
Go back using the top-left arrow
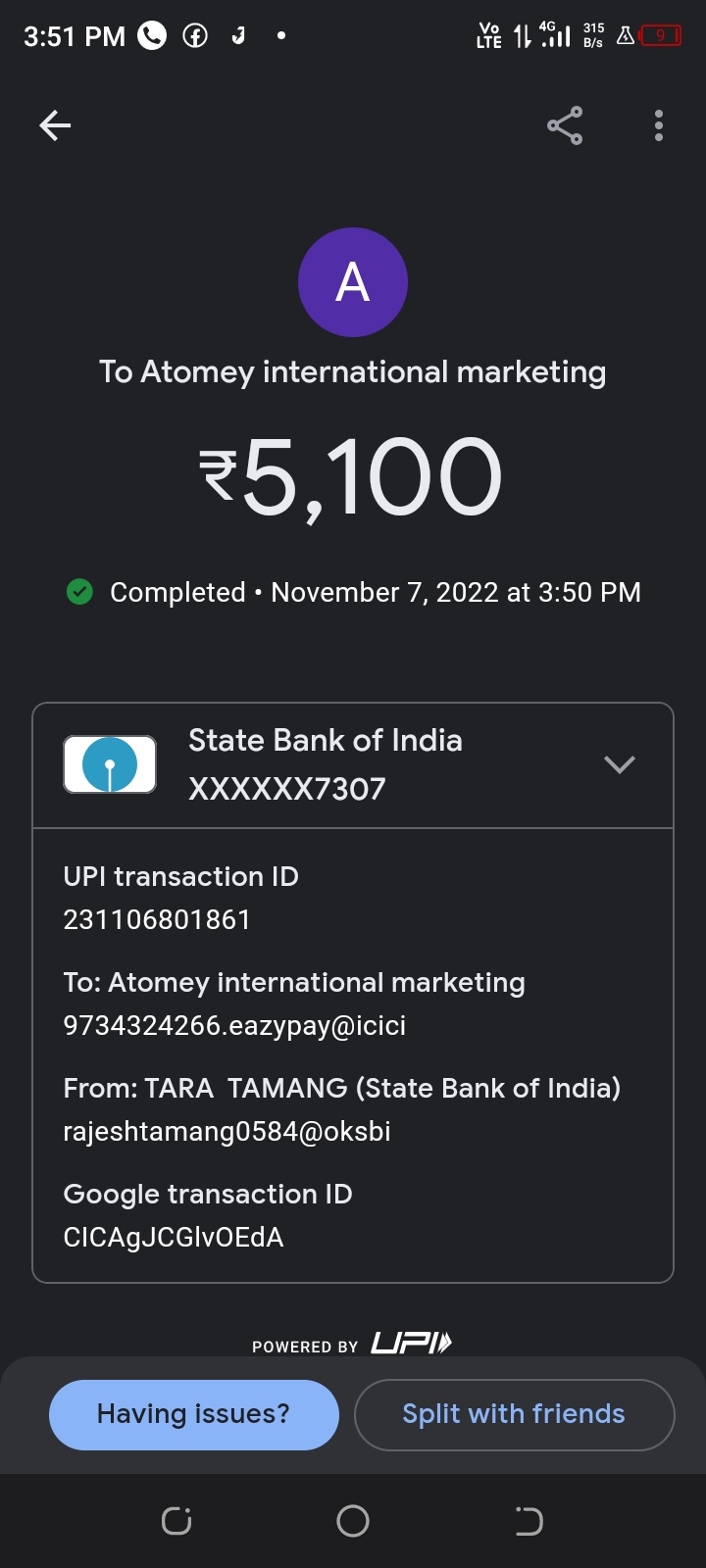(55, 125)
